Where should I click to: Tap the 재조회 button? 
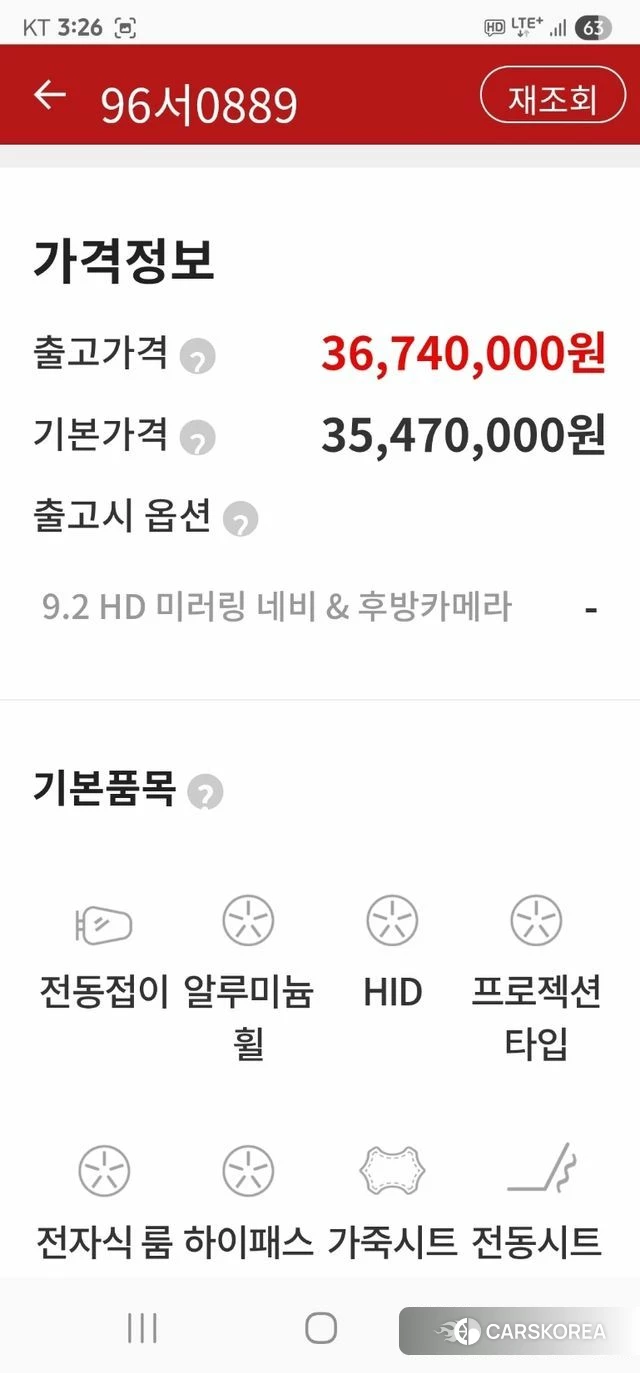tap(552, 96)
